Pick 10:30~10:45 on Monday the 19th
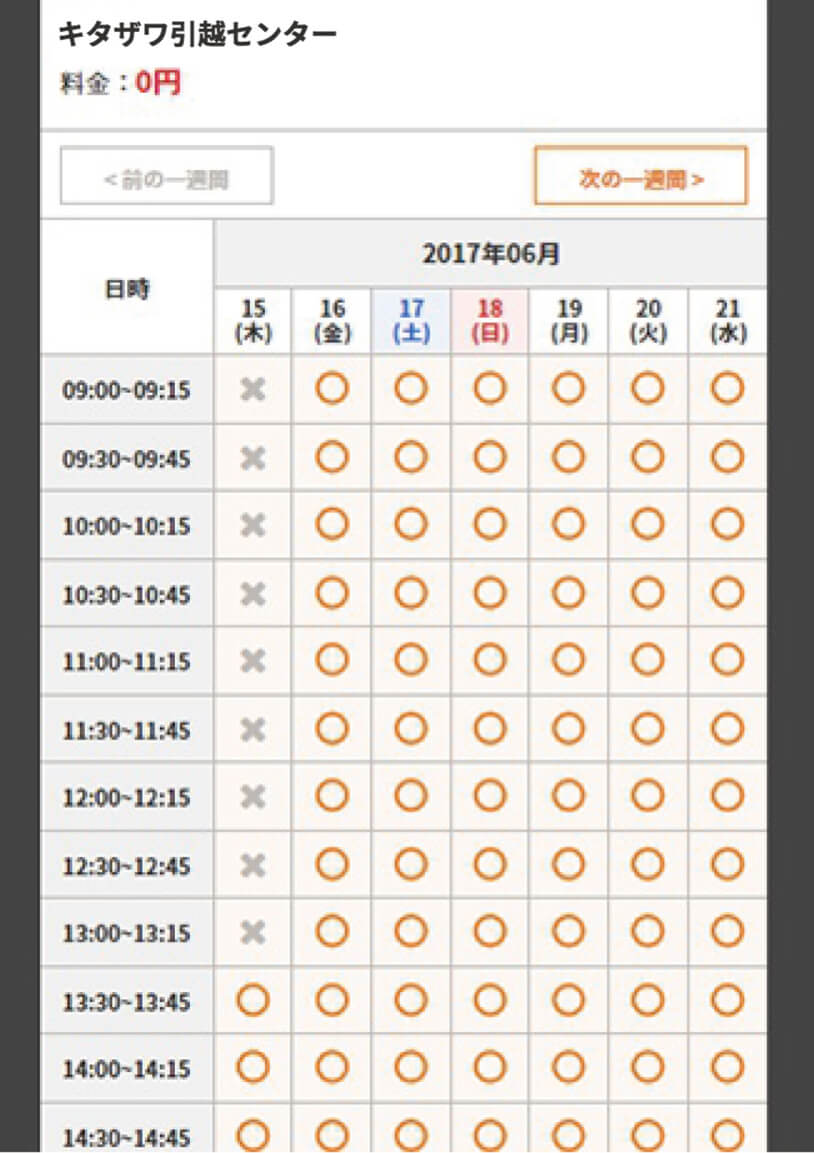 (x=569, y=593)
